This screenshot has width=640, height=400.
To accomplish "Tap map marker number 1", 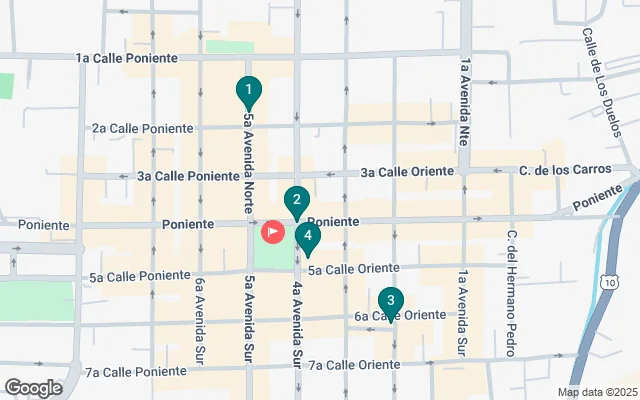I will click(x=248, y=91).
